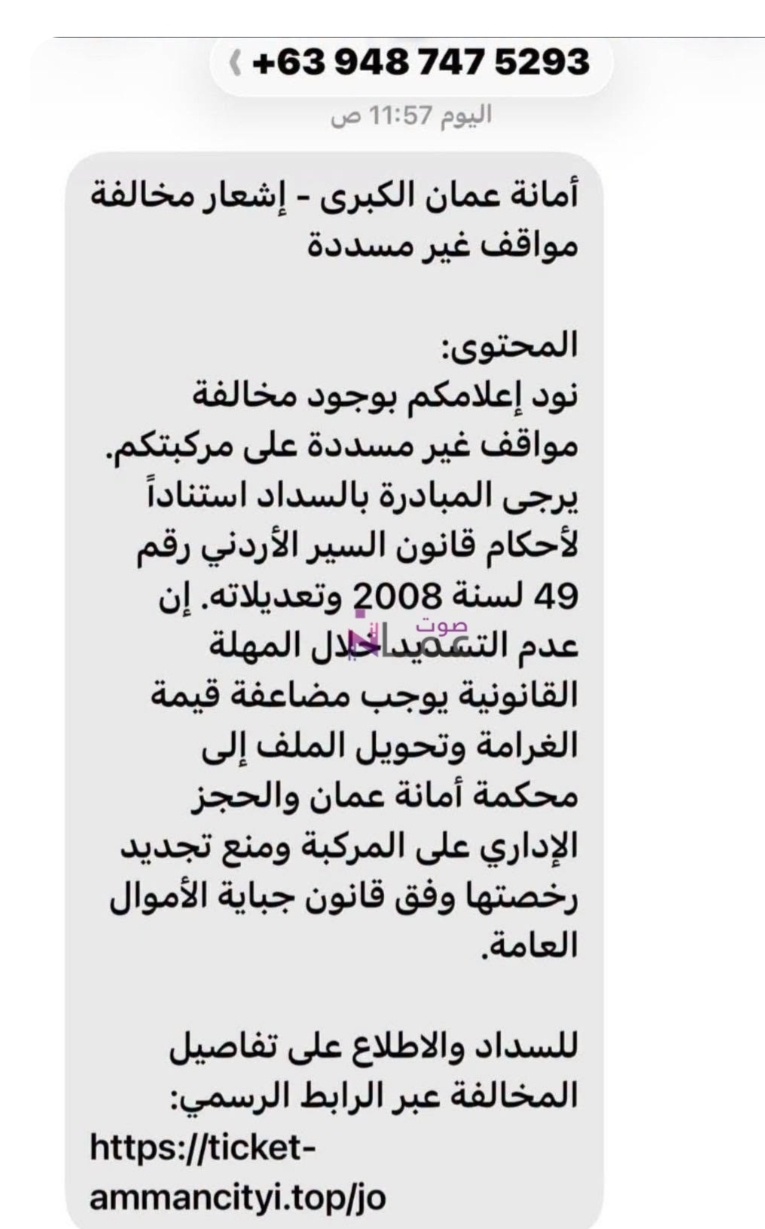Open contact details for +63 948 747 5293
The image size is (765, 1229).
[411, 65]
